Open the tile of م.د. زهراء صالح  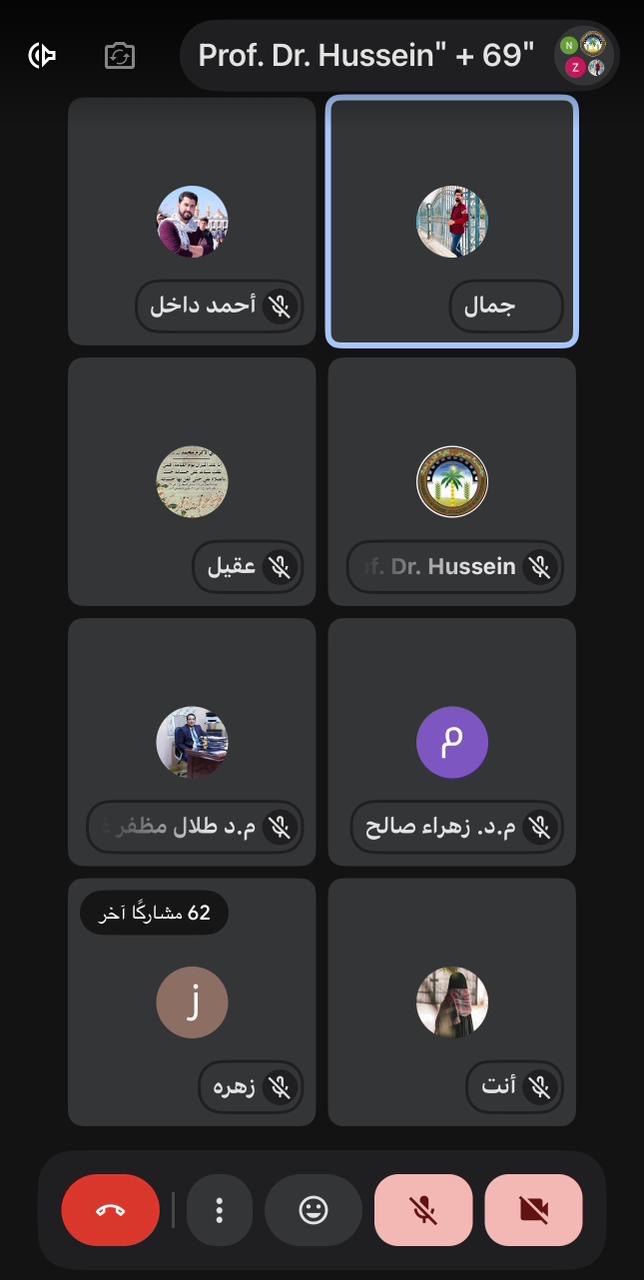452,741
